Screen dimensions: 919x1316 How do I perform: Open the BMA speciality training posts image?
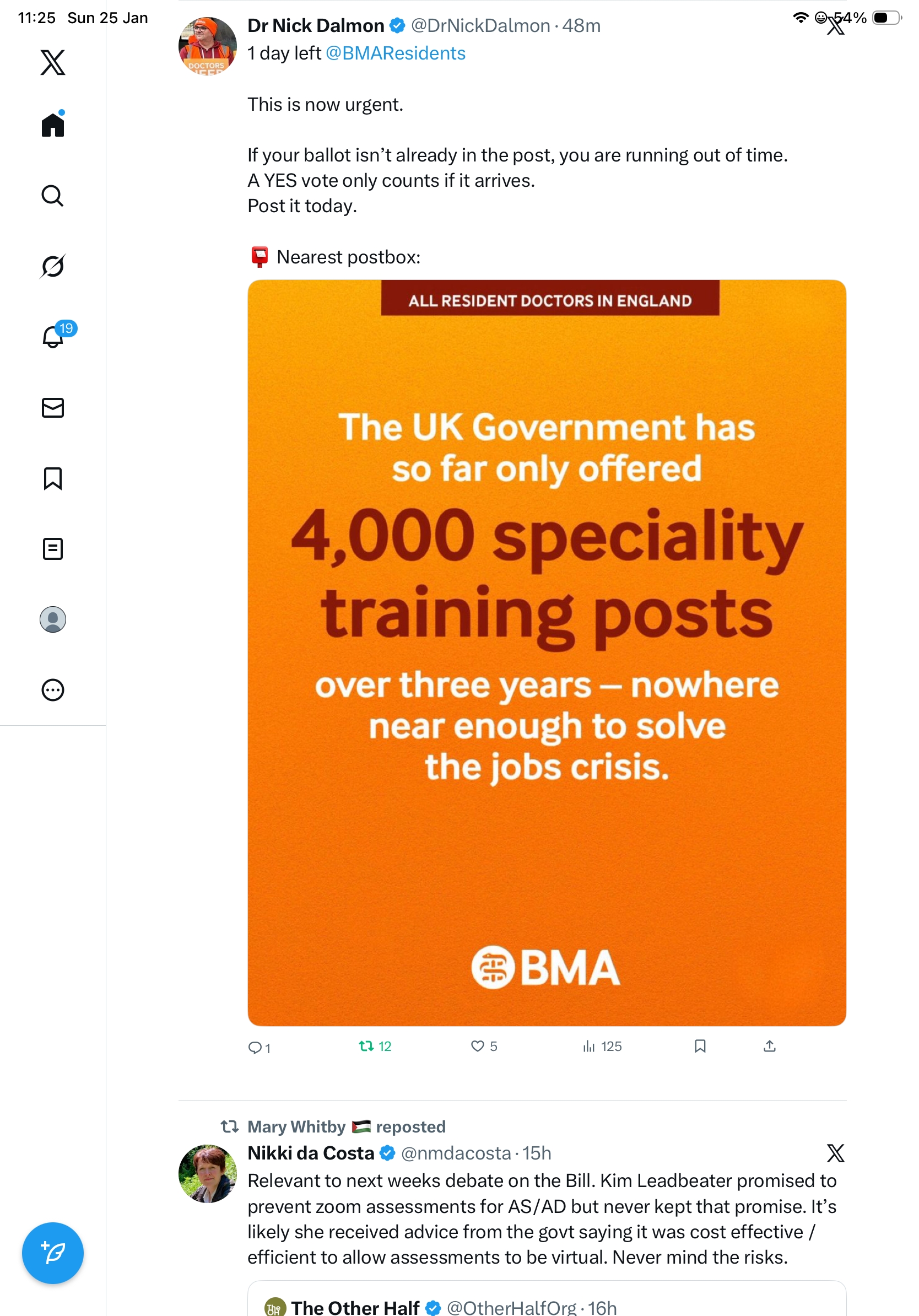click(547, 653)
